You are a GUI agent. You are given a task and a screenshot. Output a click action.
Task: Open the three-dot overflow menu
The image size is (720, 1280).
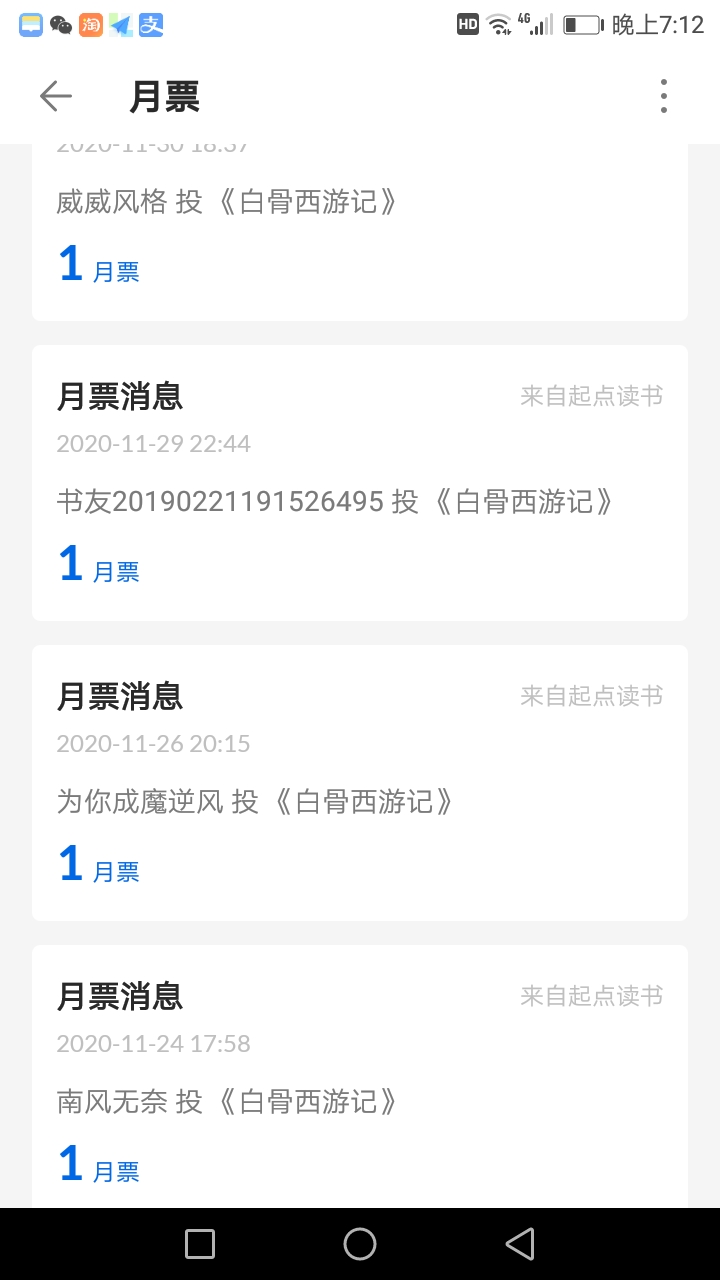click(663, 96)
